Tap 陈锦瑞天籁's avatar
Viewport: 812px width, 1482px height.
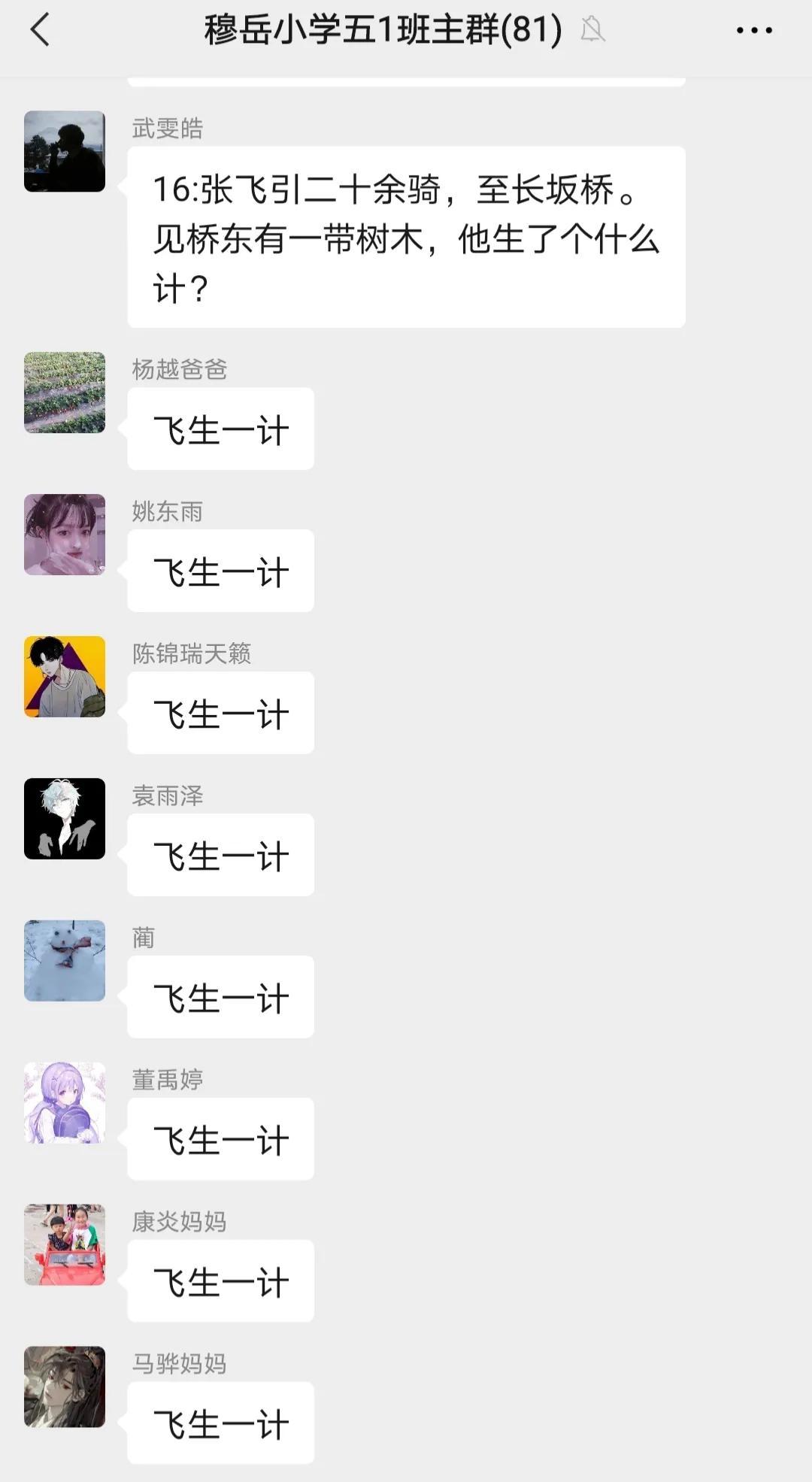[x=65, y=677]
